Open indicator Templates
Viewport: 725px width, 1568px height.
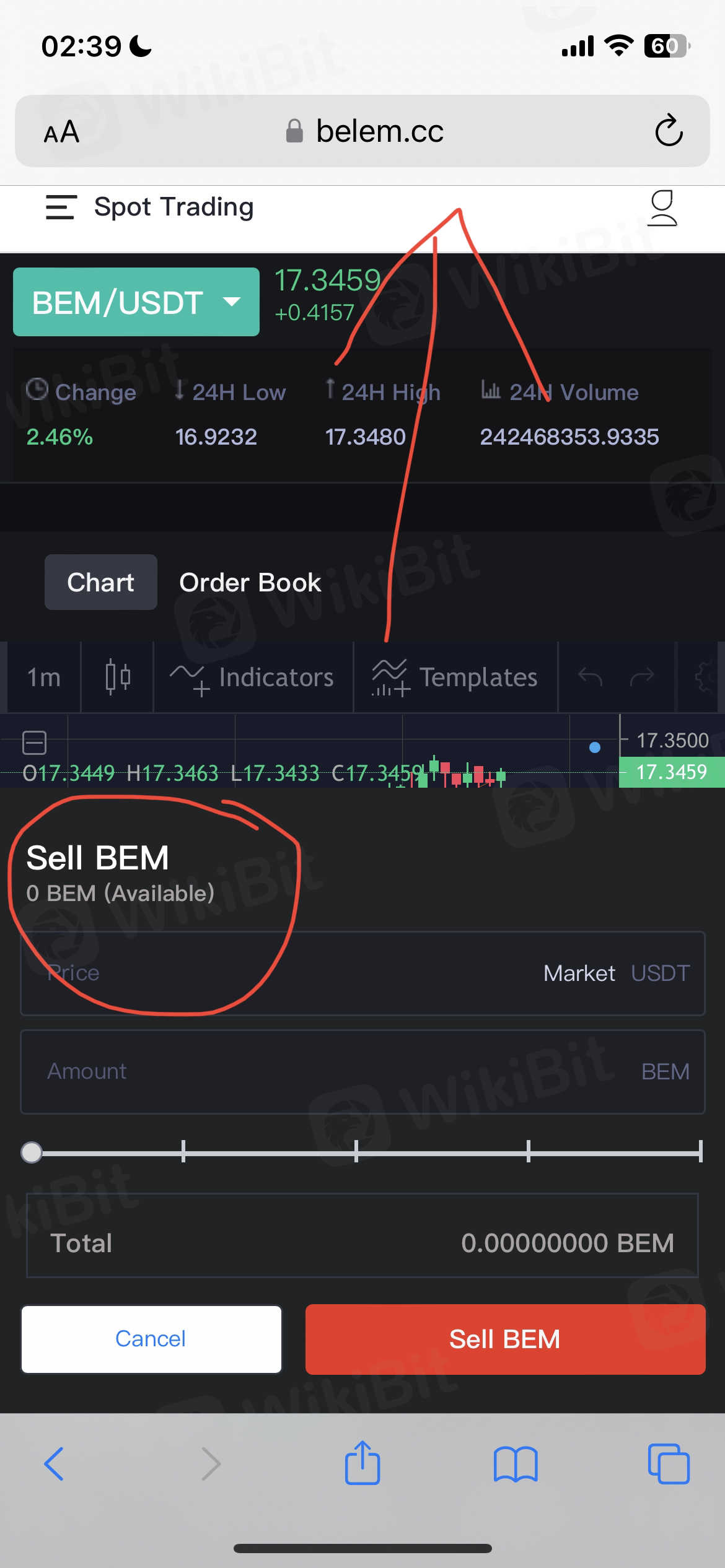(x=455, y=677)
